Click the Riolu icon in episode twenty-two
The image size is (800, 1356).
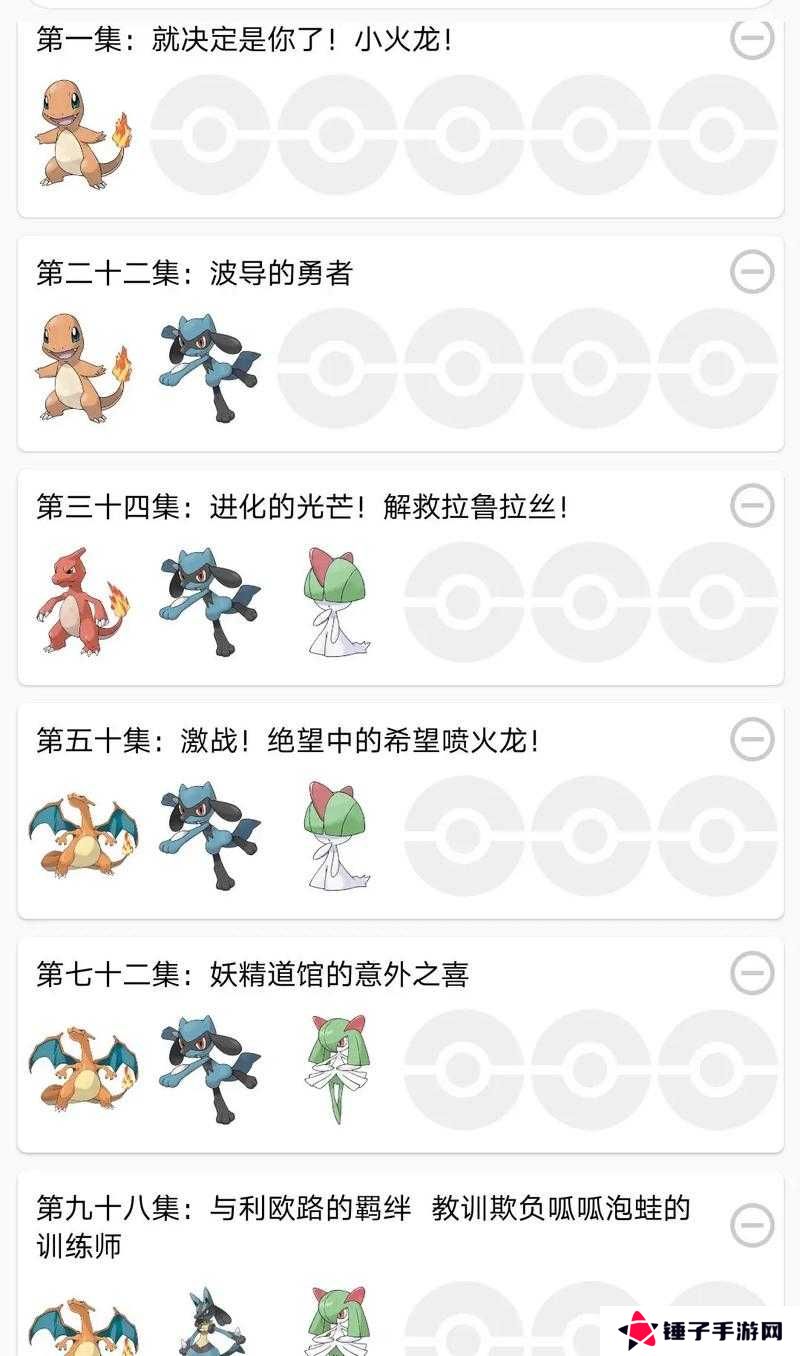click(x=210, y=365)
